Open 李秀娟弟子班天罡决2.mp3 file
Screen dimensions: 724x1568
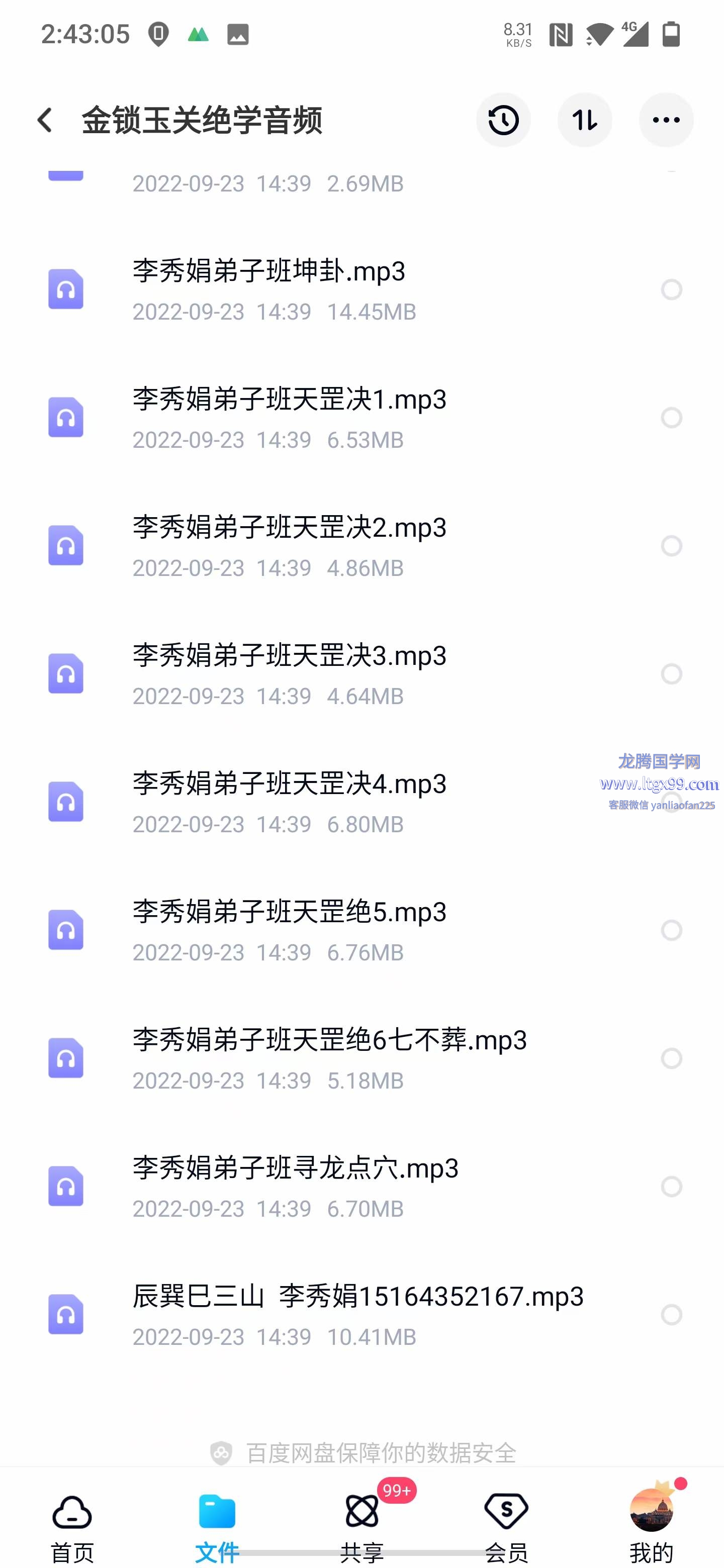(361, 546)
